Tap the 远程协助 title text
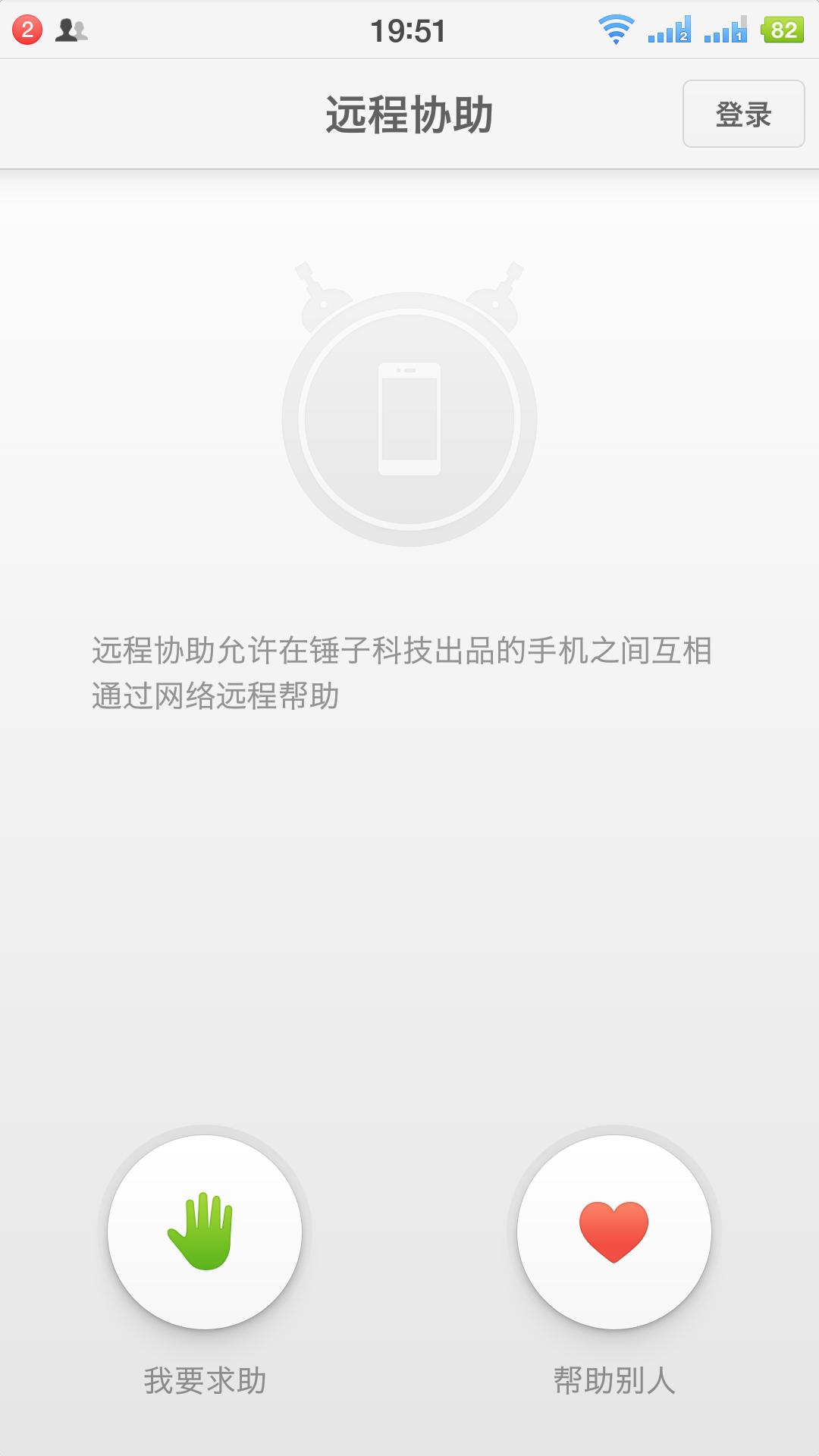819x1456 pixels. point(409,112)
